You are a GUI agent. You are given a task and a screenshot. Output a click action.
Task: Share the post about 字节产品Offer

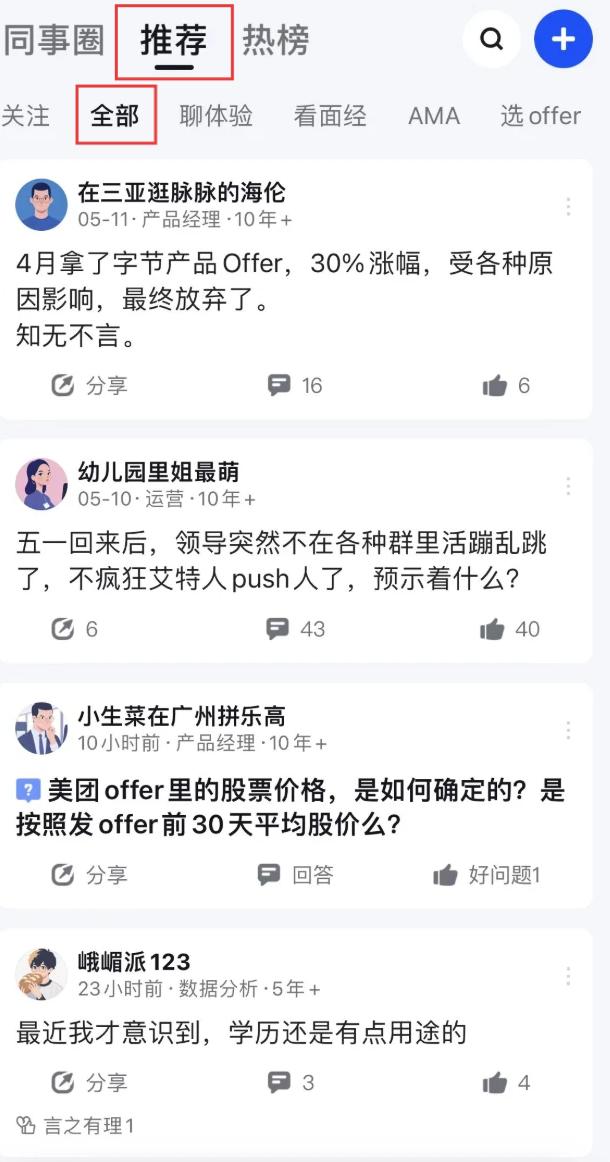[x=90, y=385]
